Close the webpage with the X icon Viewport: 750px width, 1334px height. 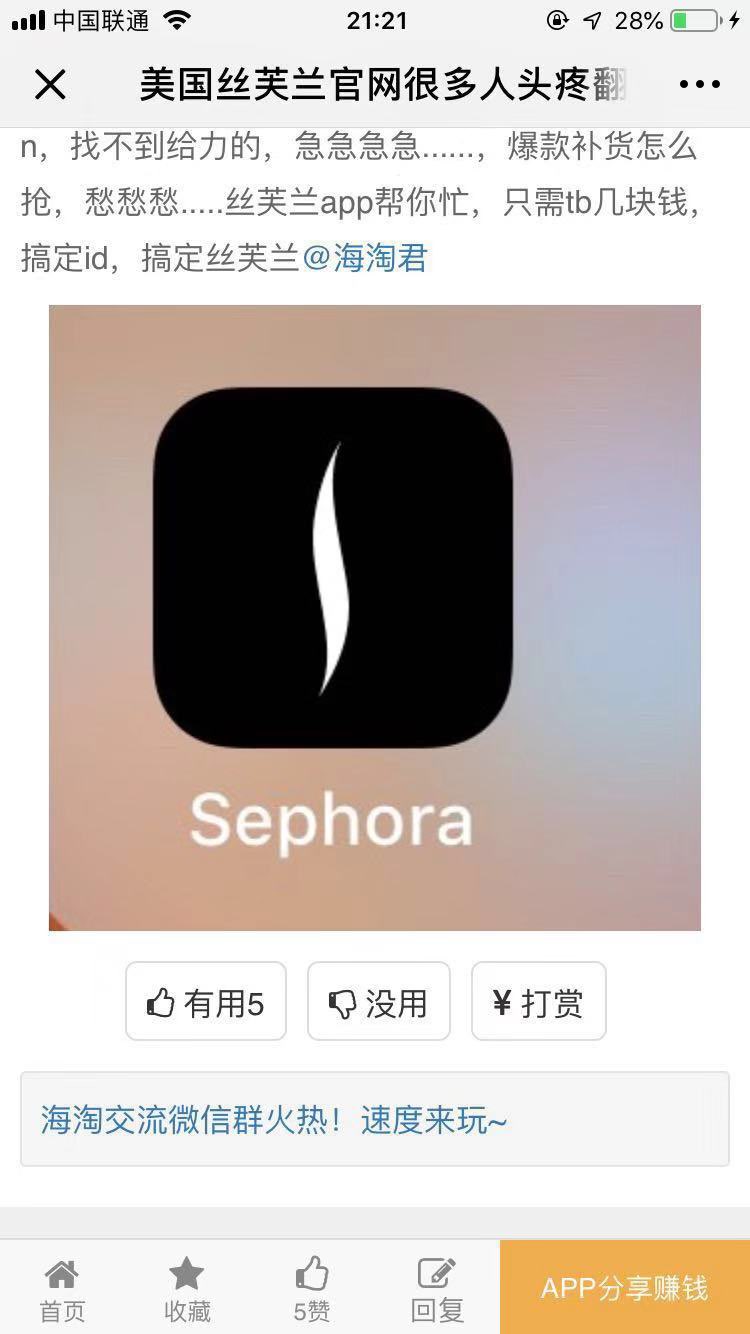coord(49,85)
